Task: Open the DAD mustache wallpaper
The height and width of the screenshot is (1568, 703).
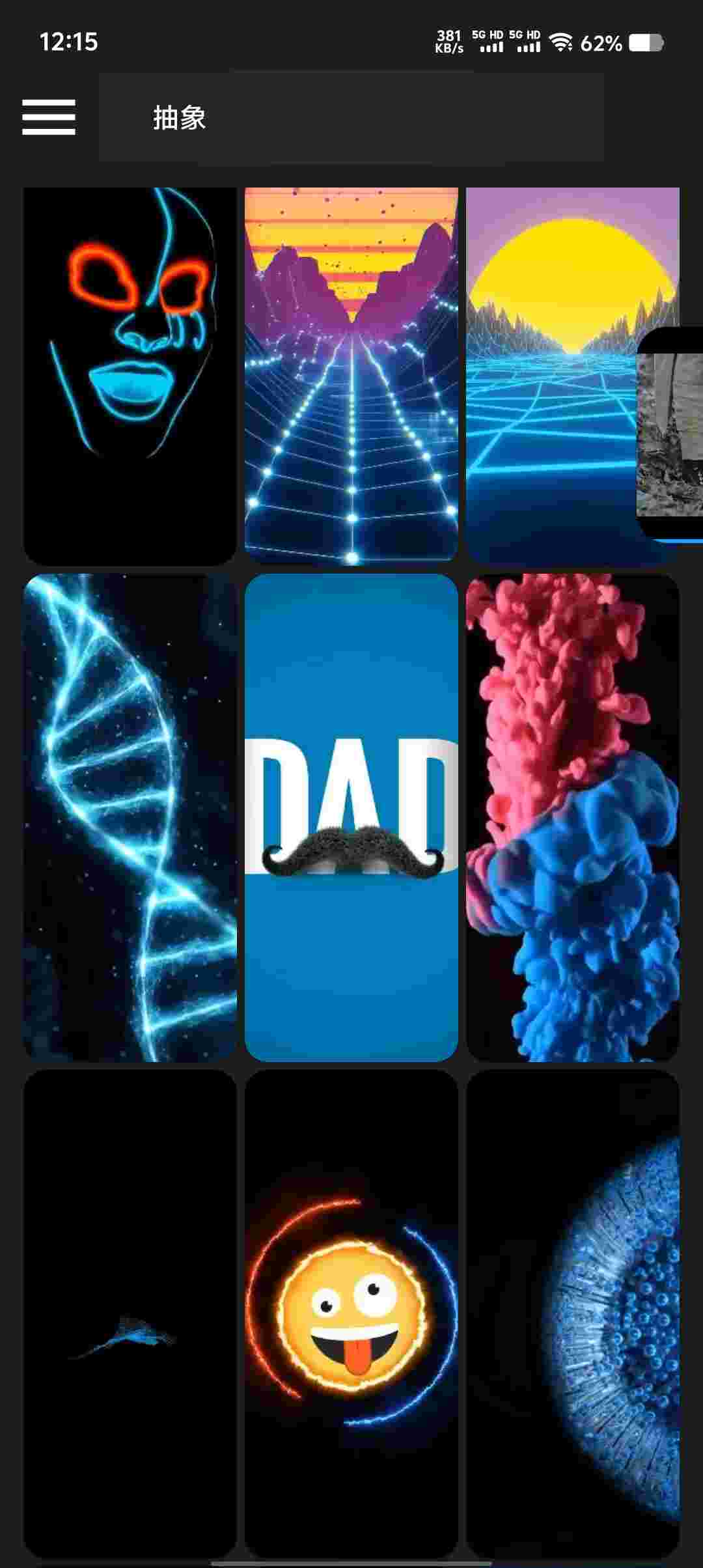Action: tap(351, 817)
